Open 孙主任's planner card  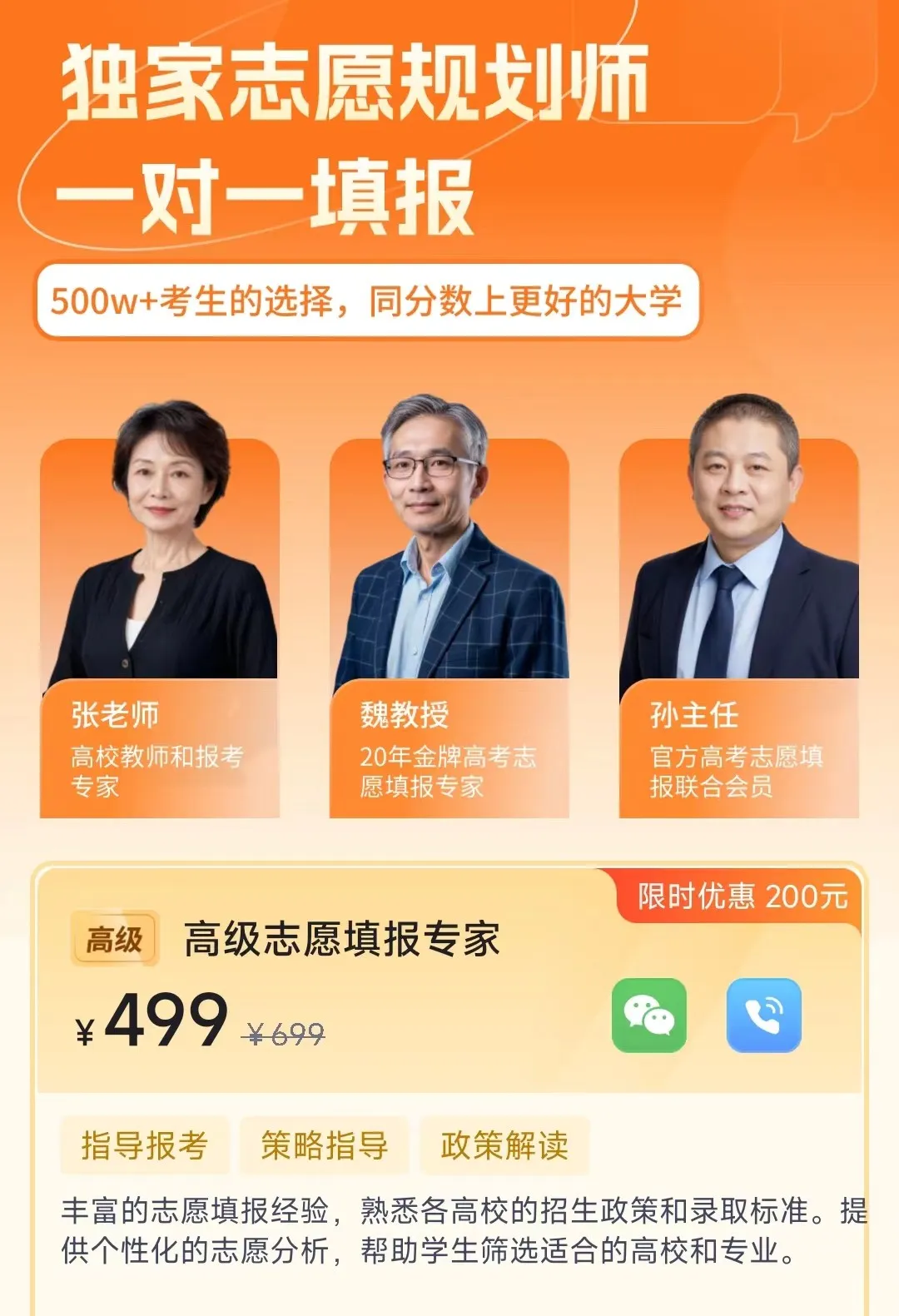738,624
